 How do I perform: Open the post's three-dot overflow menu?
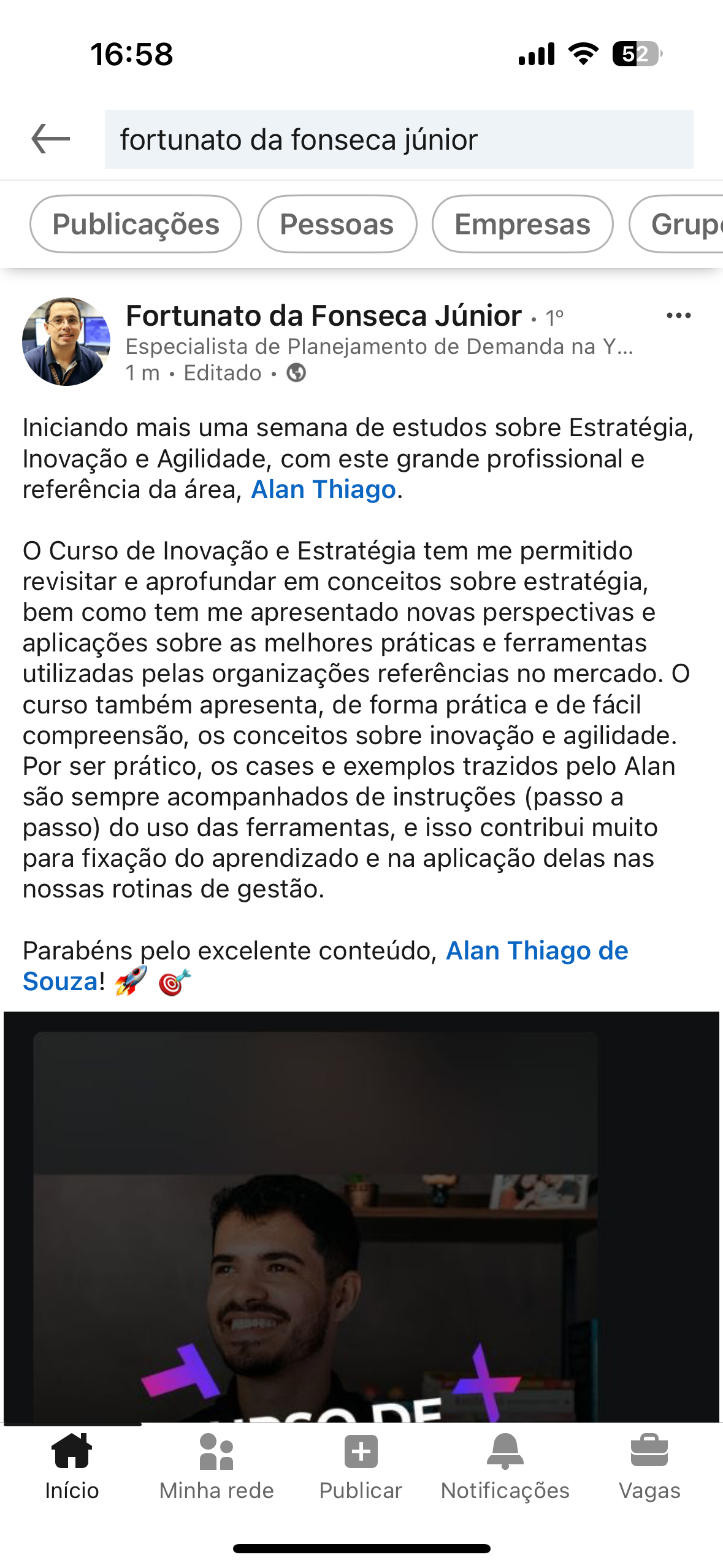coord(678,316)
